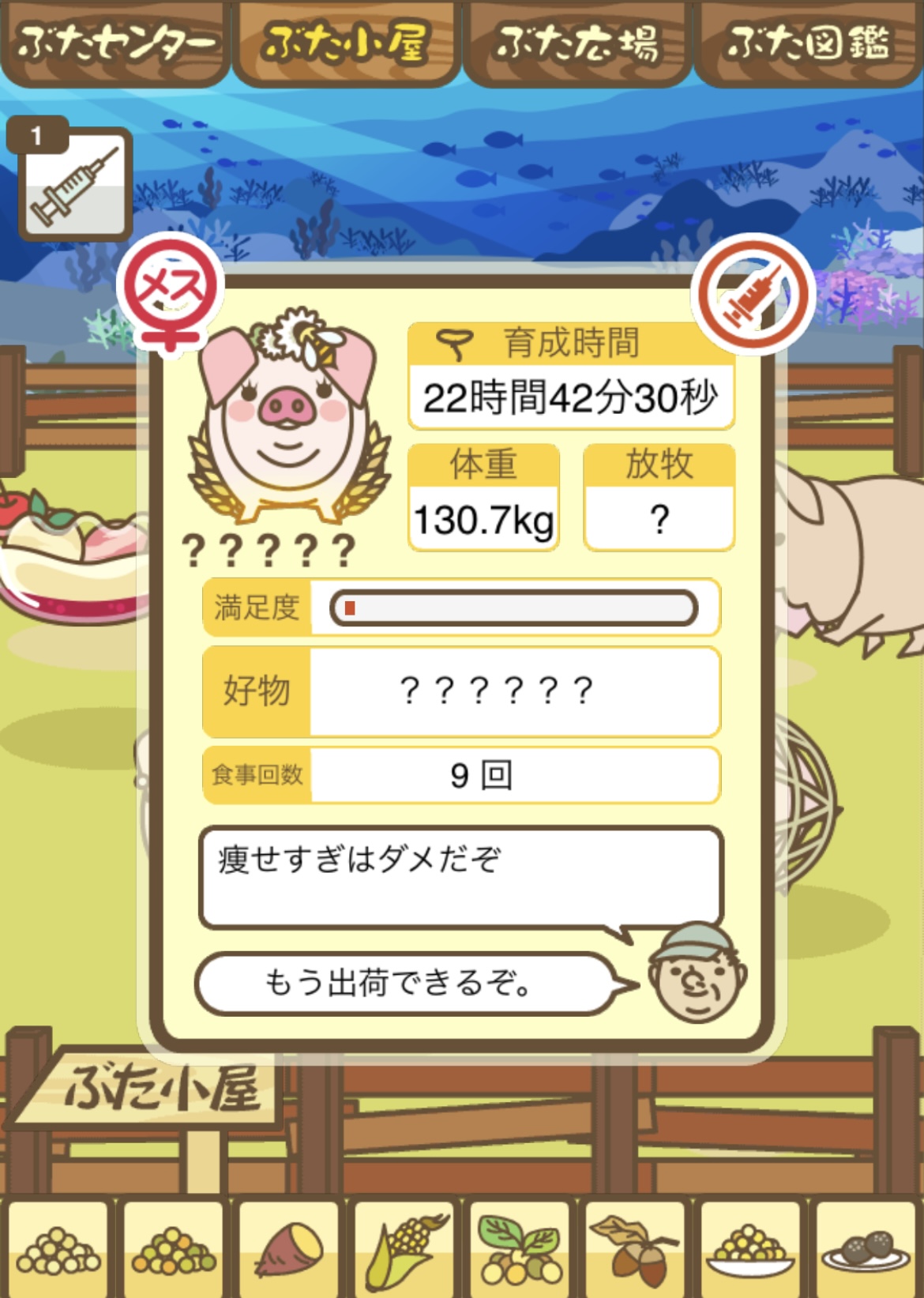Select the pile of mixed-color beans
The width and height of the screenshot is (924, 1298).
point(173,1251)
